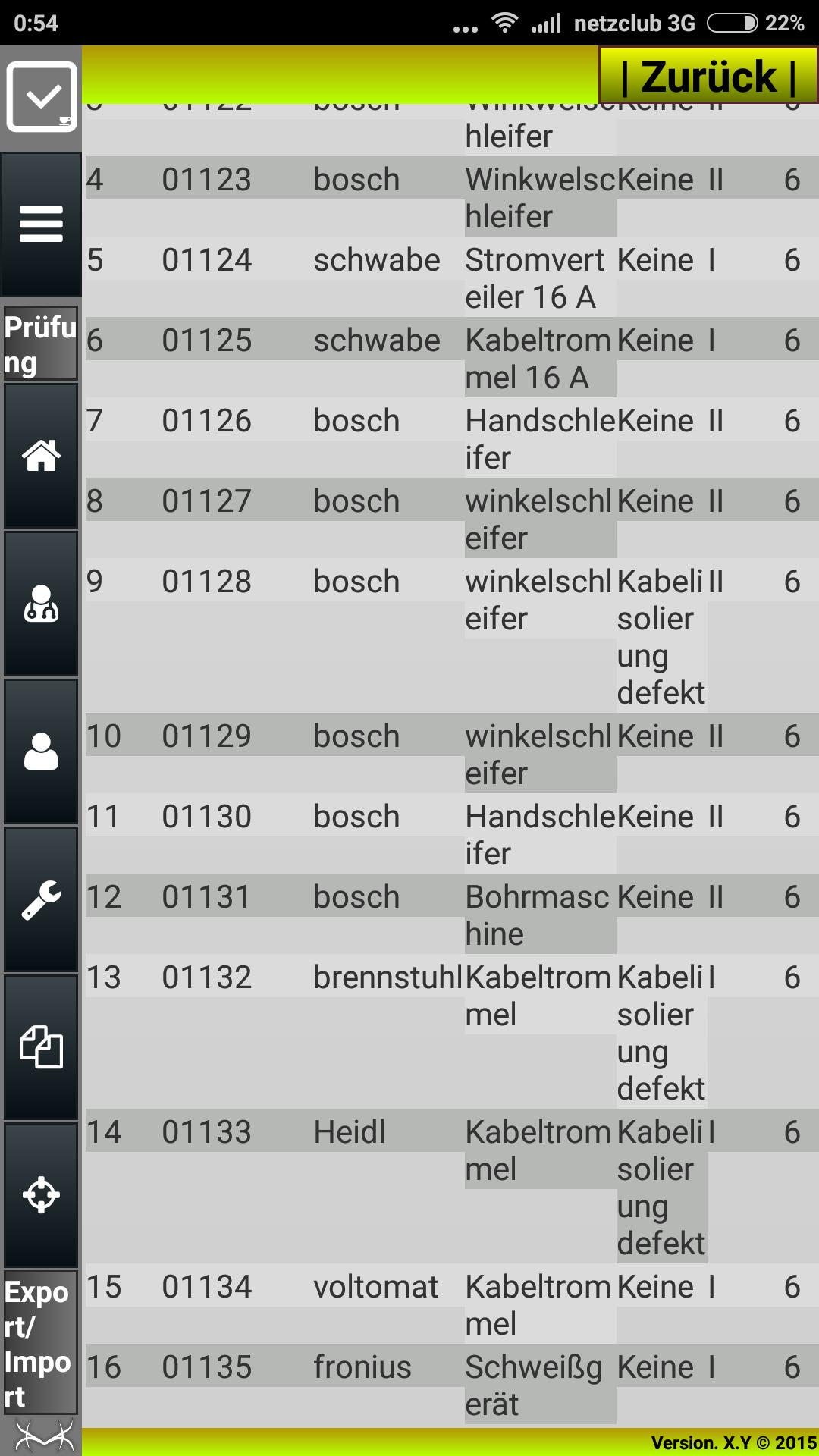
Task: Select the user profile icon in the sidebar
Action: point(41,751)
